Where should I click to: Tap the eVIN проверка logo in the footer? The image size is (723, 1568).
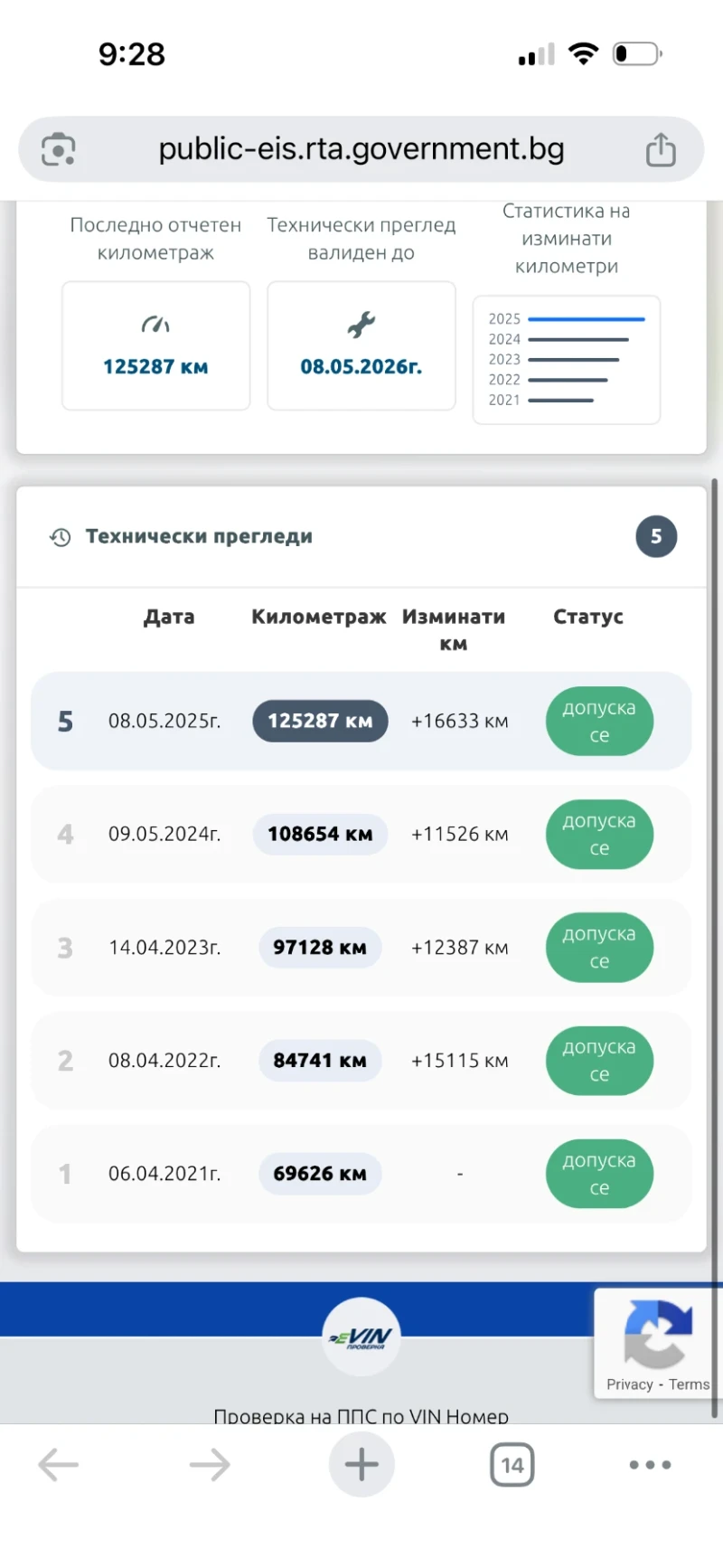(361, 1337)
